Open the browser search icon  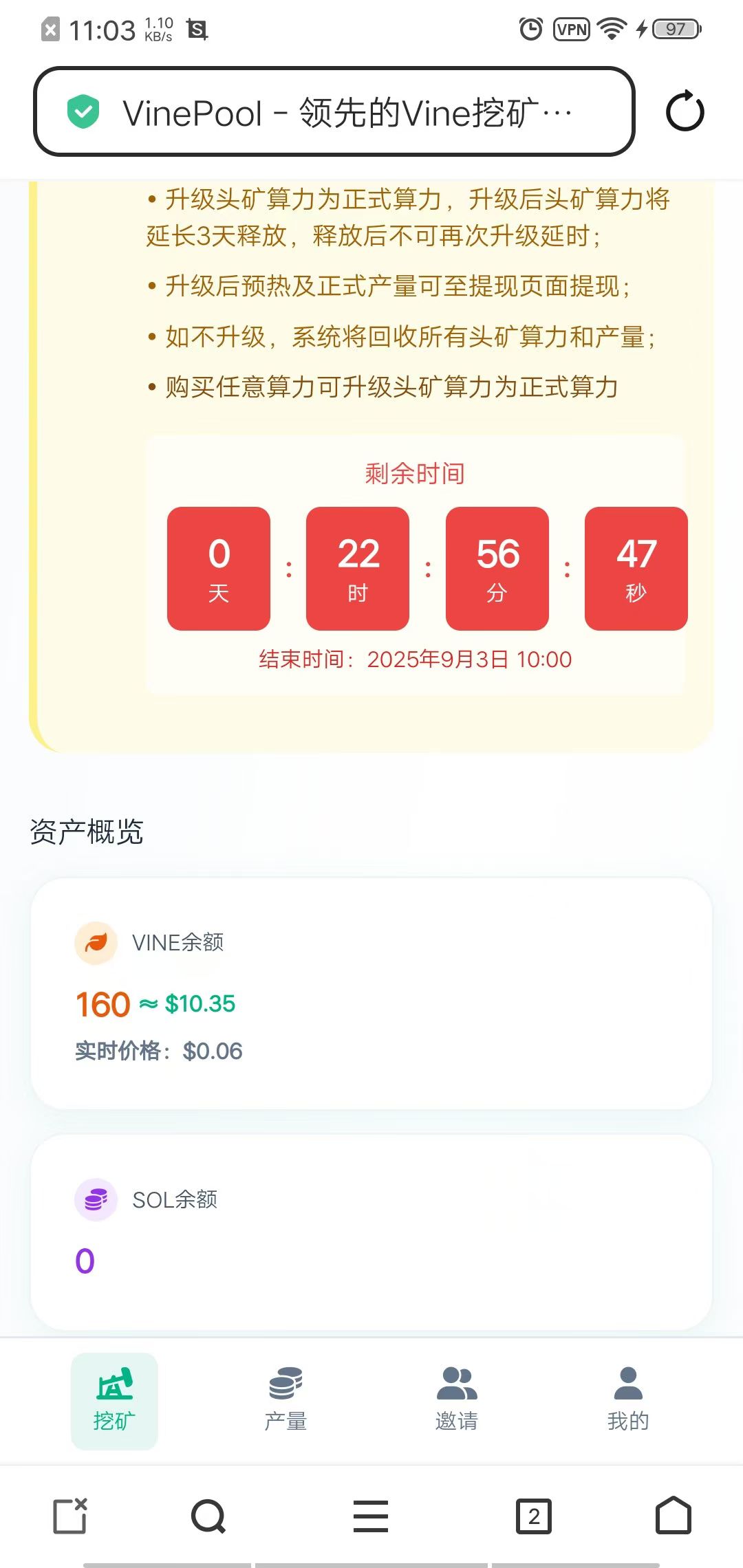[206, 1516]
